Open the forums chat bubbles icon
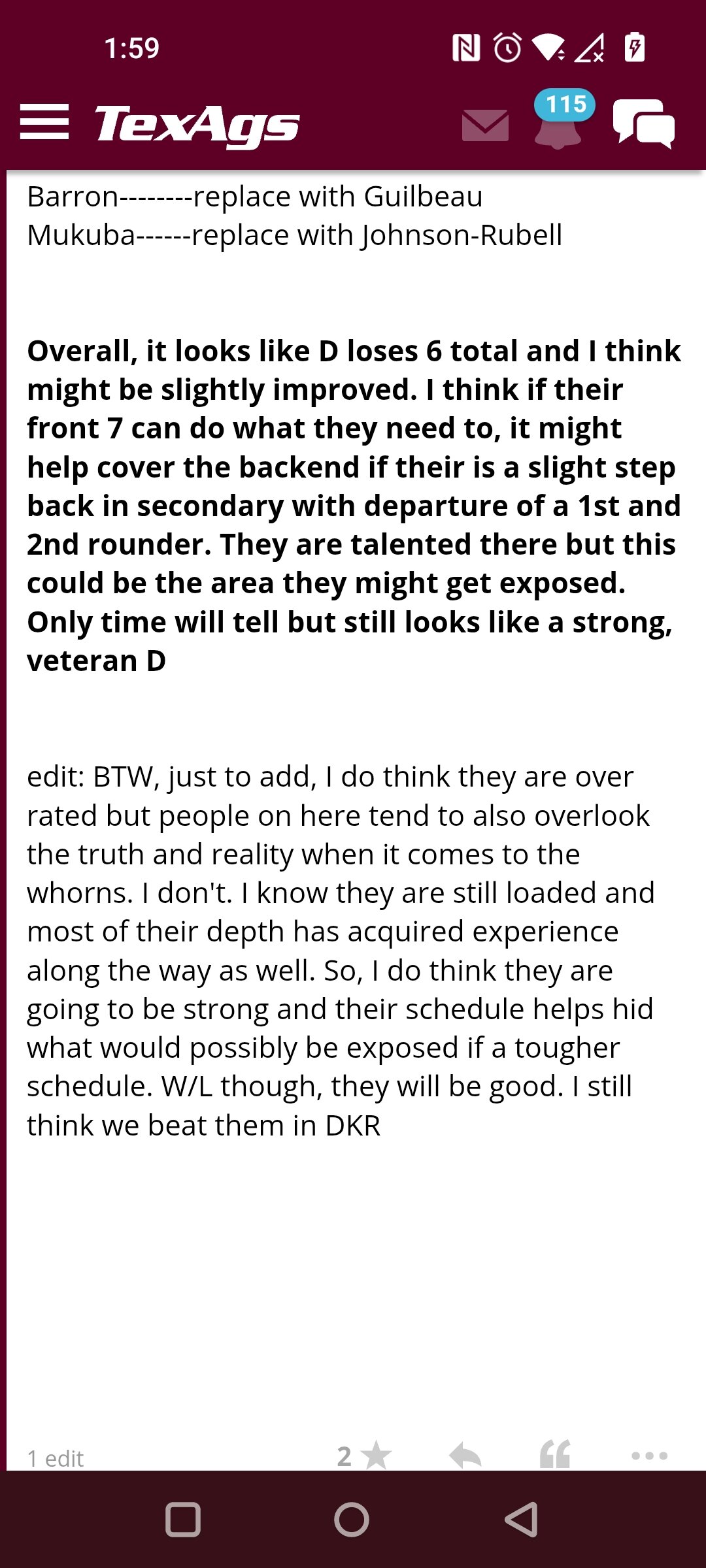The width and height of the screenshot is (706, 1568). [x=644, y=123]
